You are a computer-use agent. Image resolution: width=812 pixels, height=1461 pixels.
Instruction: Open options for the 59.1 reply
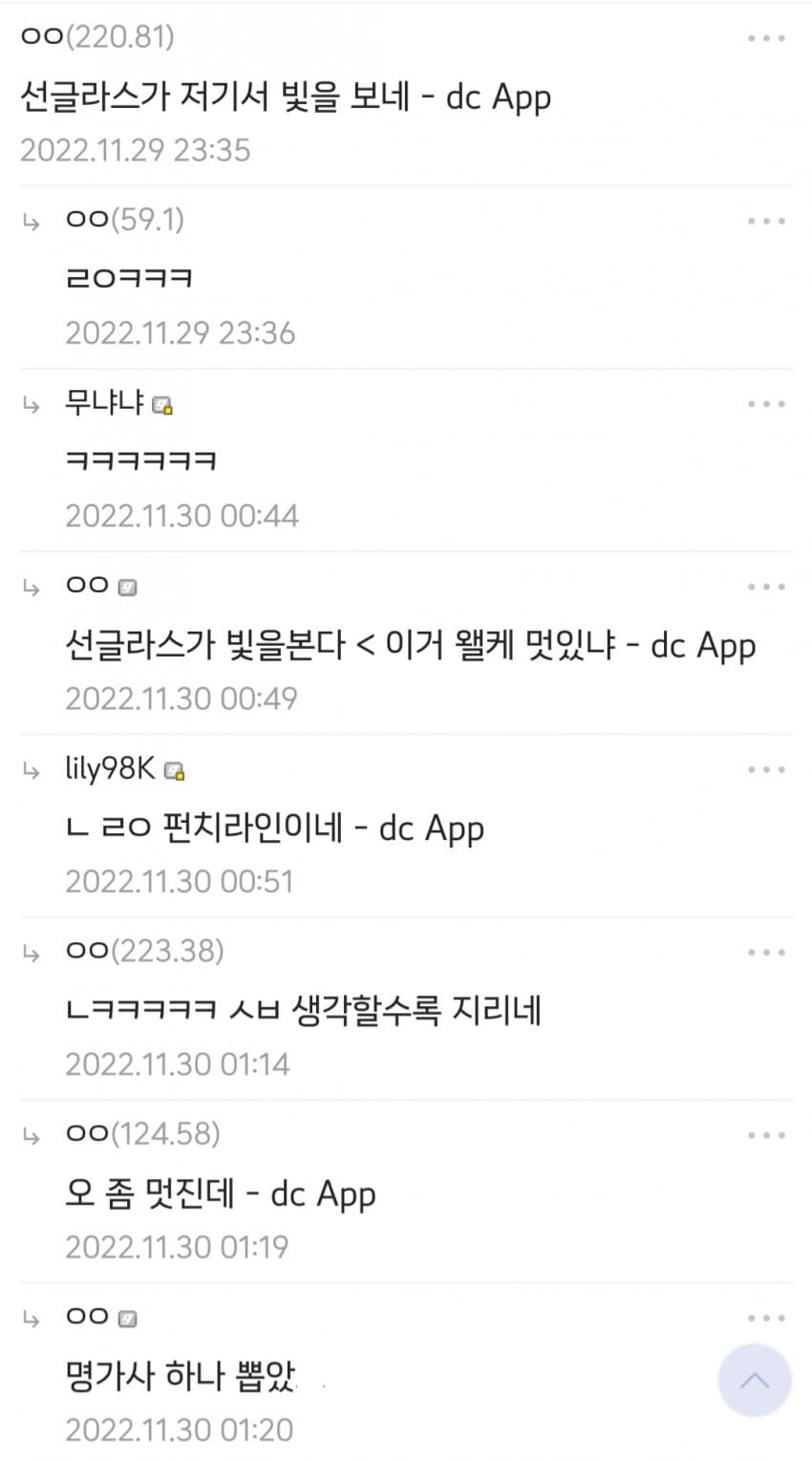click(x=766, y=221)
